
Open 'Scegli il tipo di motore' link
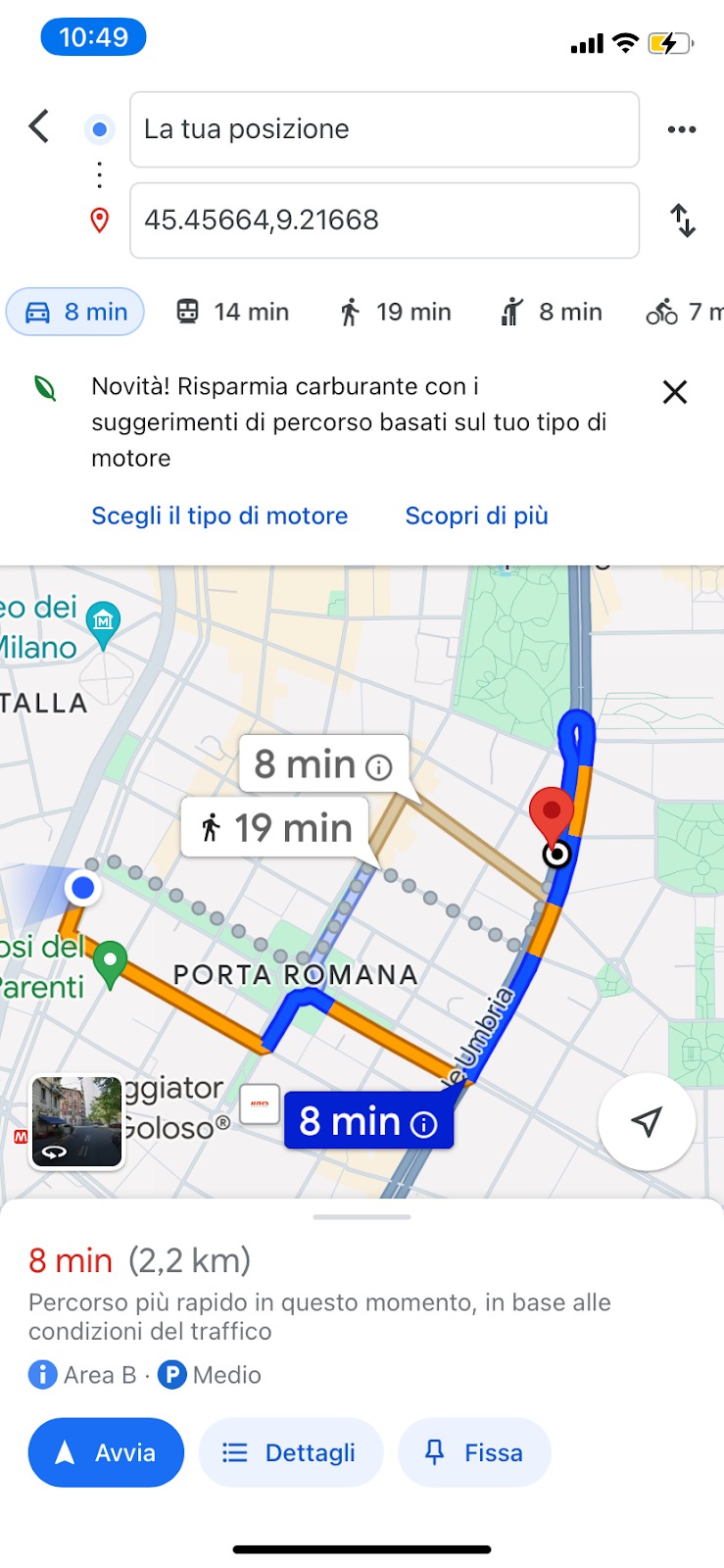pyautogui.click(x=219, y=516)
